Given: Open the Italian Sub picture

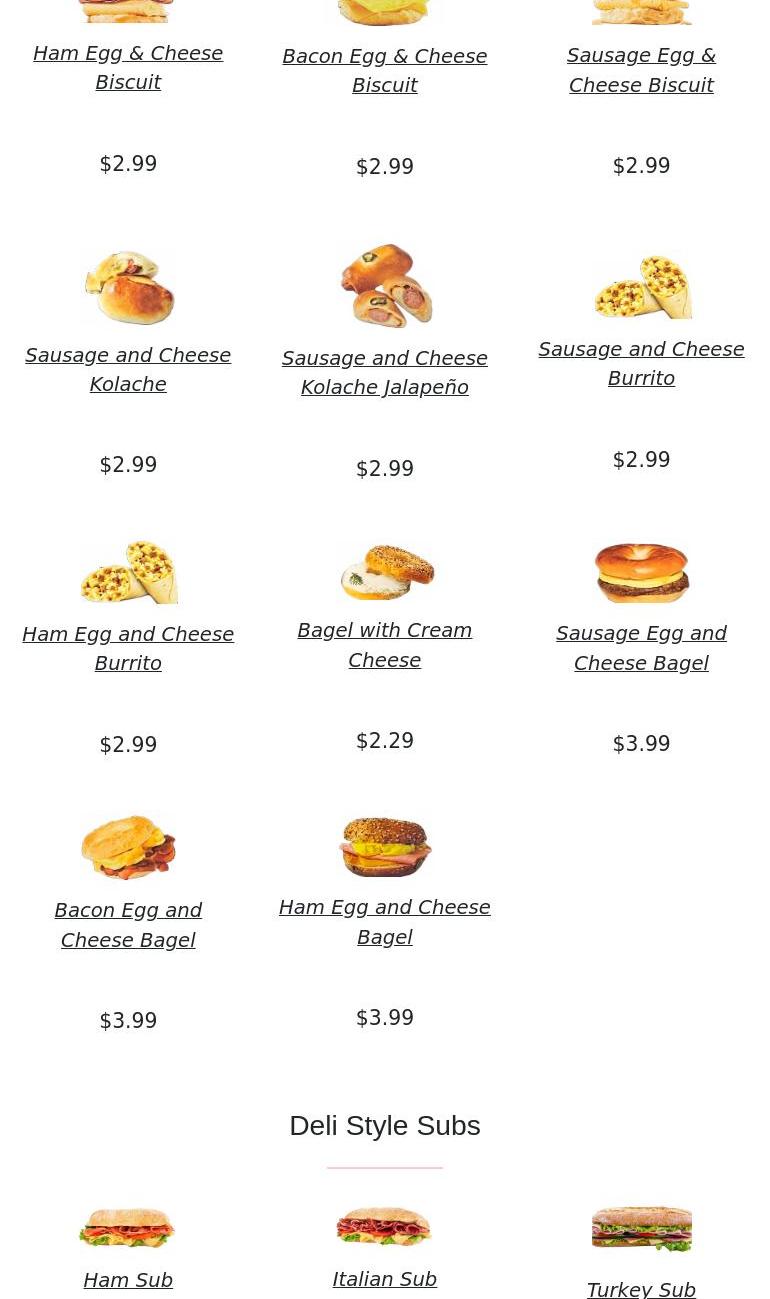Looking at the screenshot, I should [384, 1226].
